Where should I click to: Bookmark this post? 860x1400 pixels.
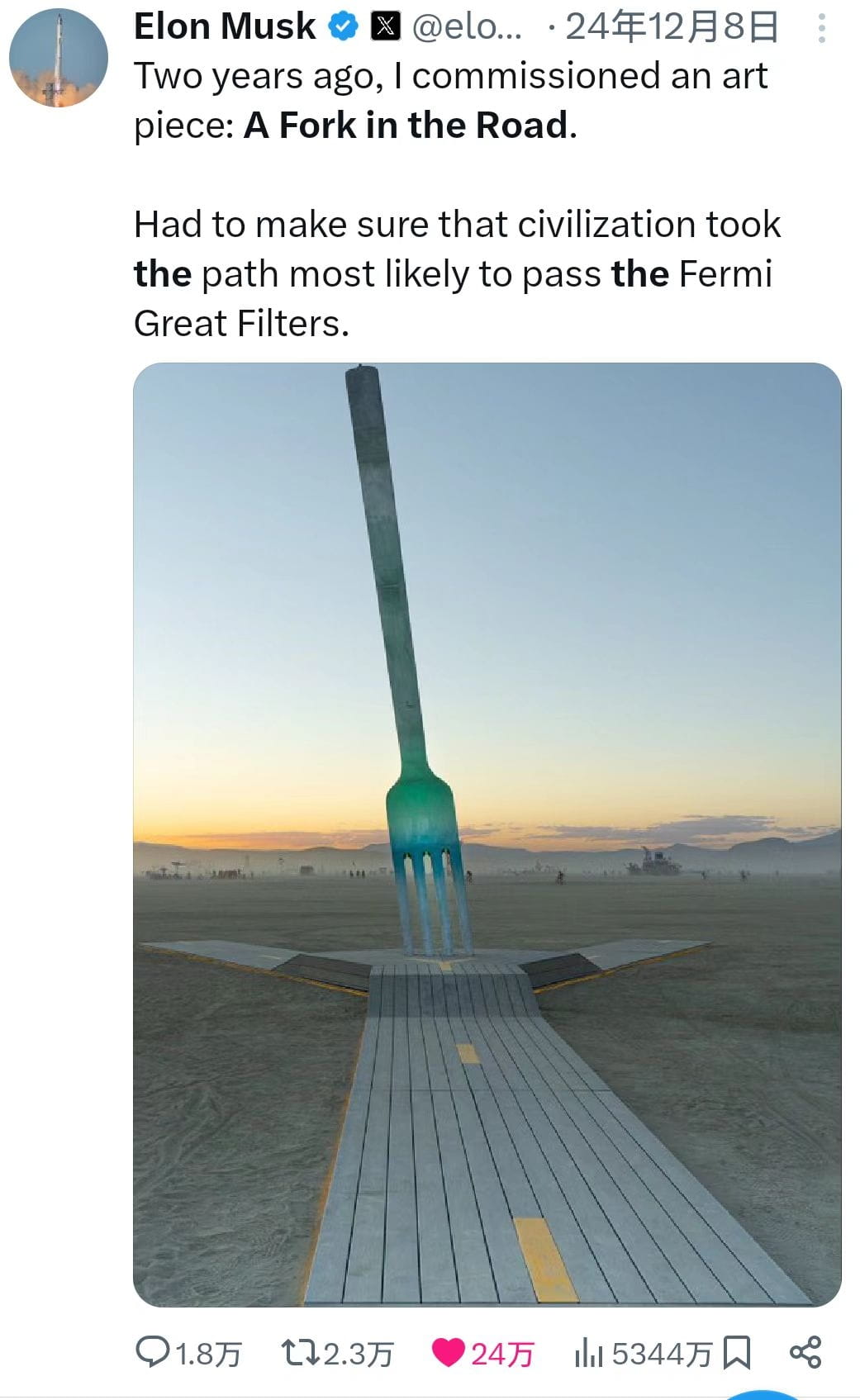[736, 1353]
